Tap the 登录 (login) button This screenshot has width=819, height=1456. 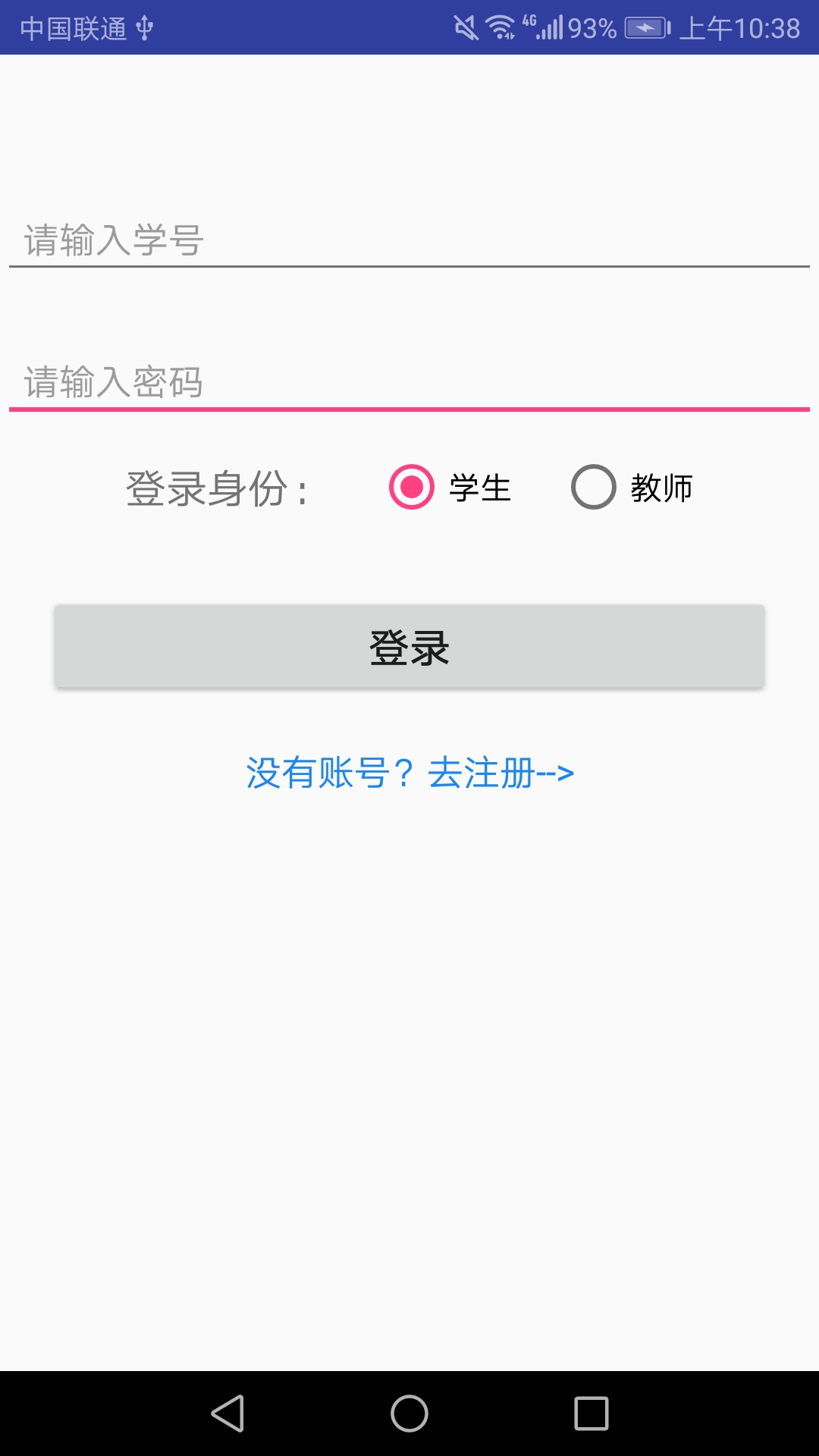409,647
